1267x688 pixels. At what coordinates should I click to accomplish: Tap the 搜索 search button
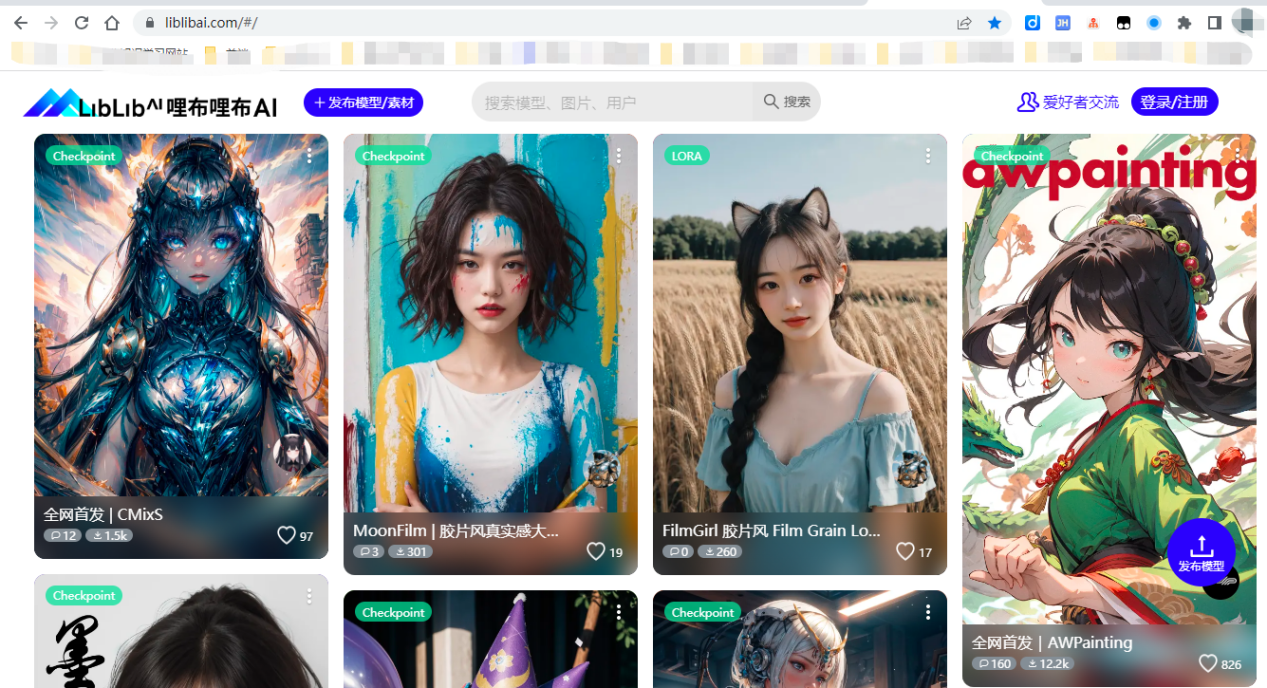click(x=787, y=102)
